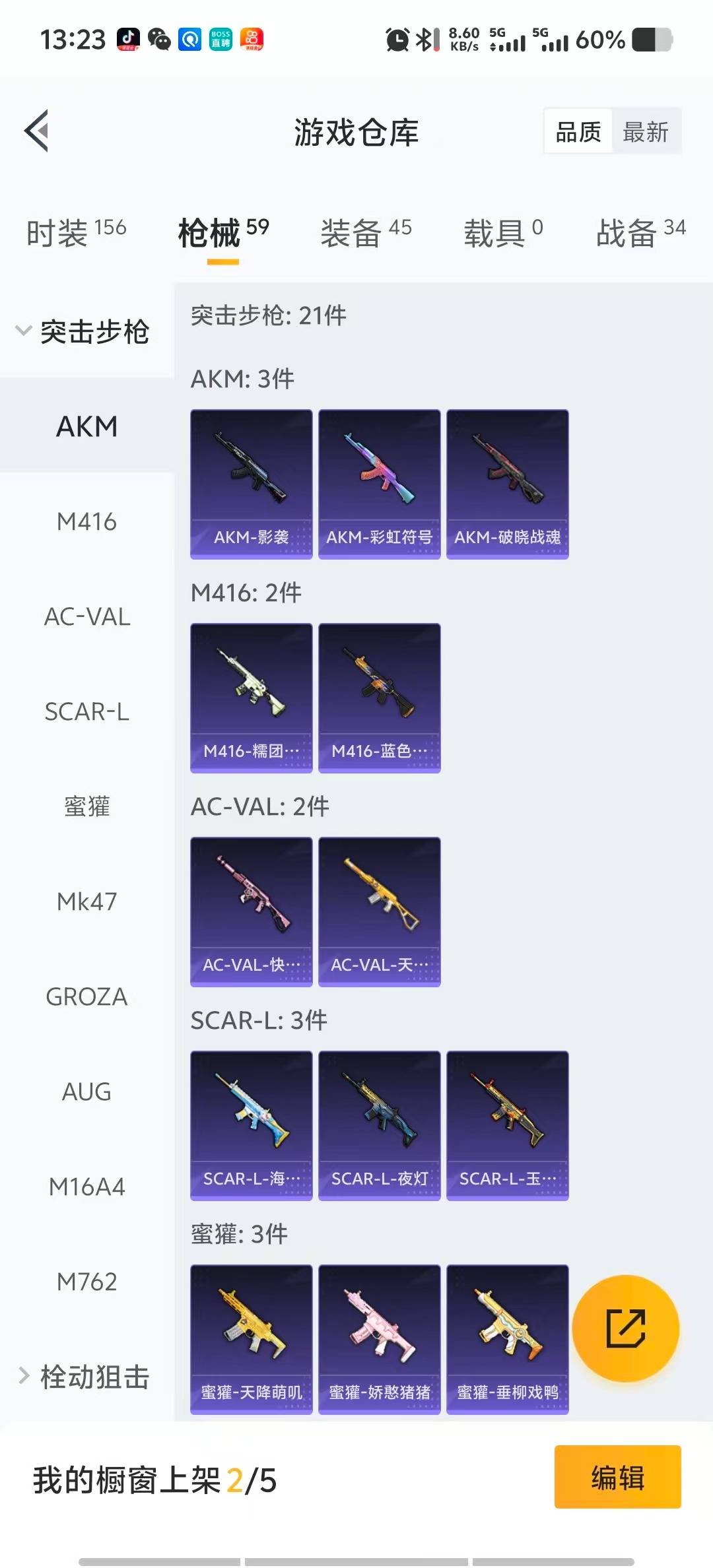This screenshot has height=1568, width=713.
Task: View the 蜜獾-天降萌叽 skin
Action: pyautogui.click(x=251, y=1339)
